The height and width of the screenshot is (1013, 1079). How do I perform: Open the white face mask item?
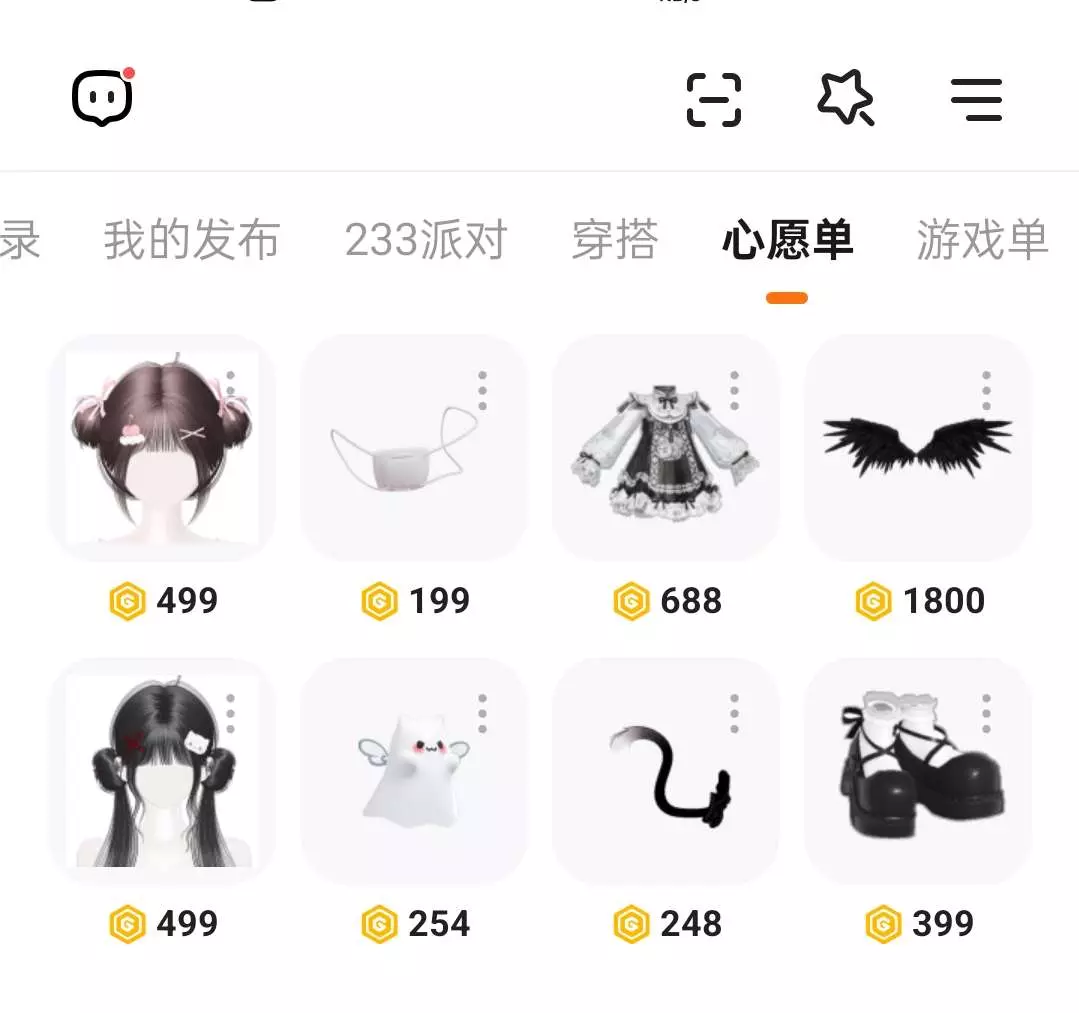tap(415, 447)
